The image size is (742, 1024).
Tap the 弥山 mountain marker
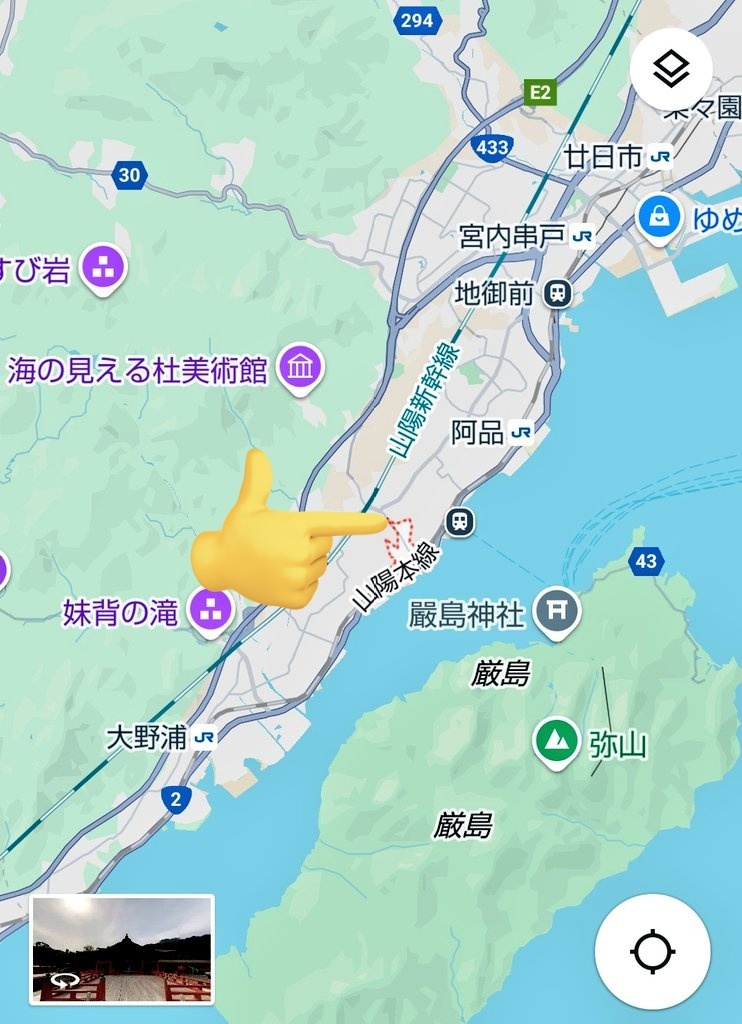[556, 743]
